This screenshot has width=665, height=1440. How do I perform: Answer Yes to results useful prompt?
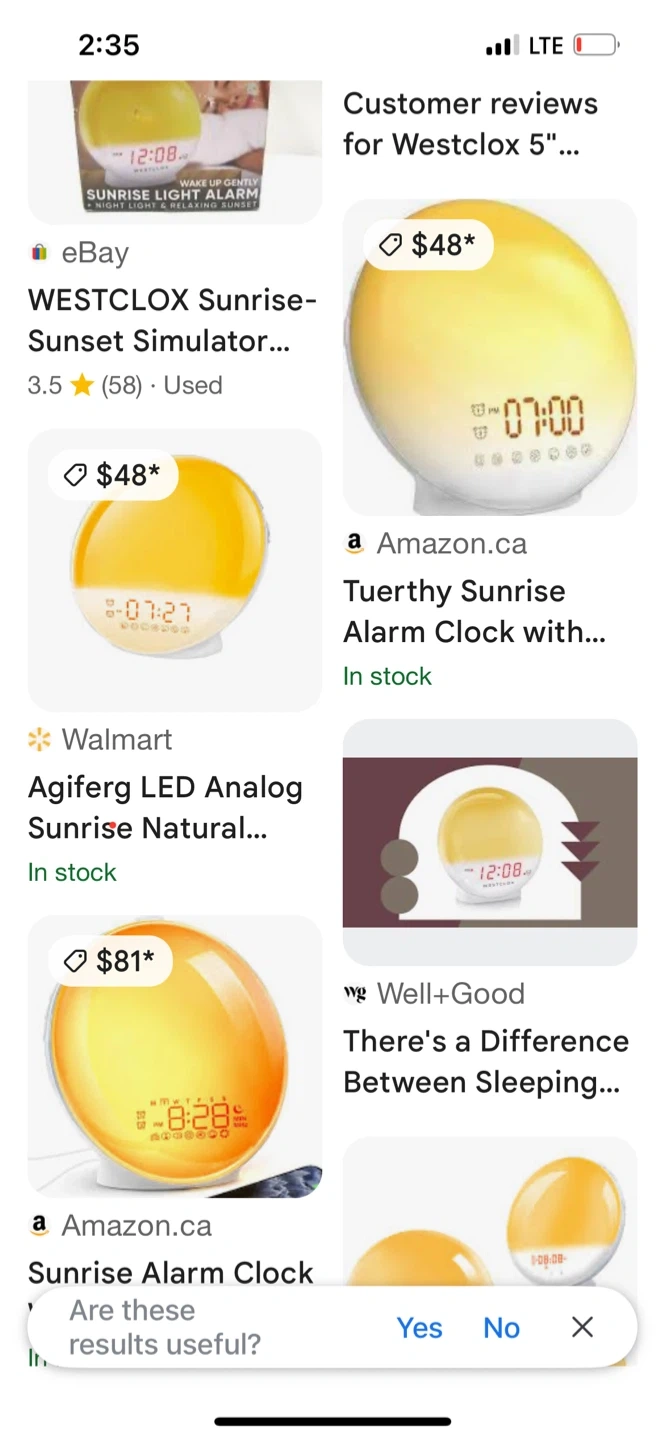(x=419, y=1327)
